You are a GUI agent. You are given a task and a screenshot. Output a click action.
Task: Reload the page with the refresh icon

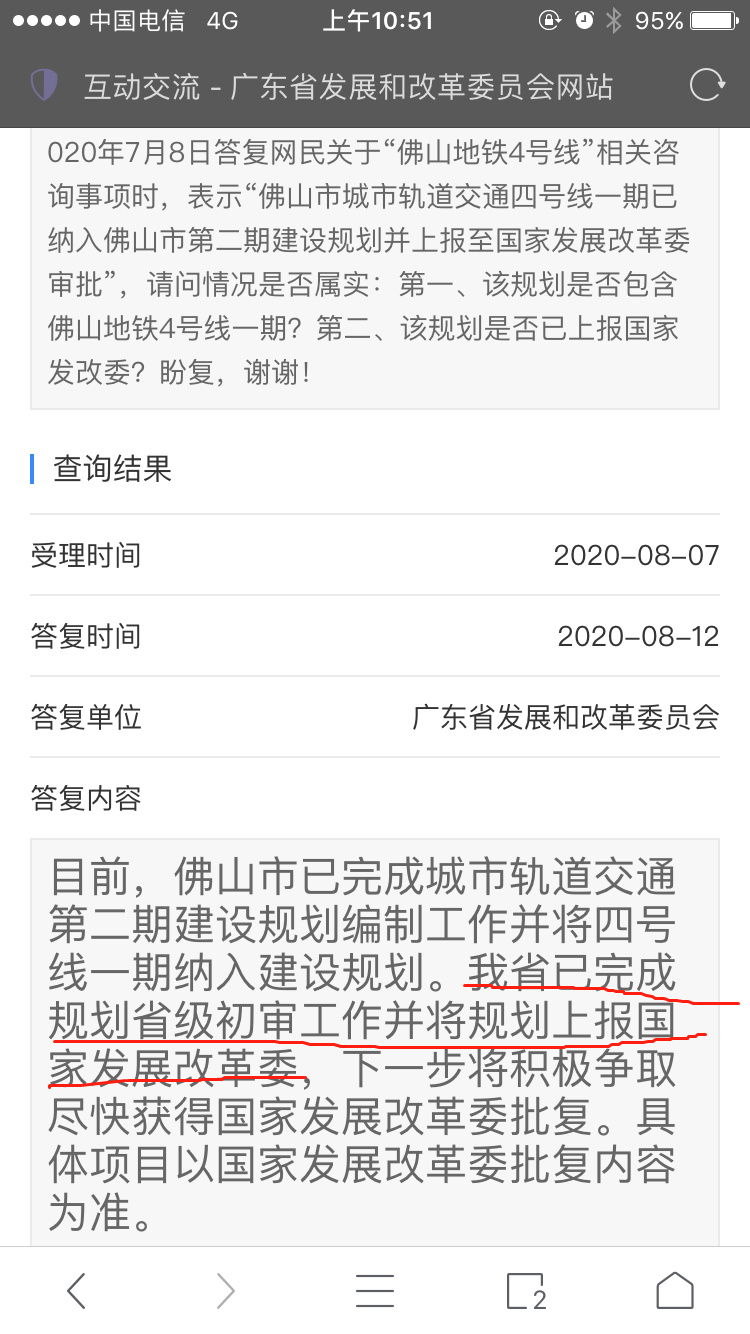coord(707,85)
